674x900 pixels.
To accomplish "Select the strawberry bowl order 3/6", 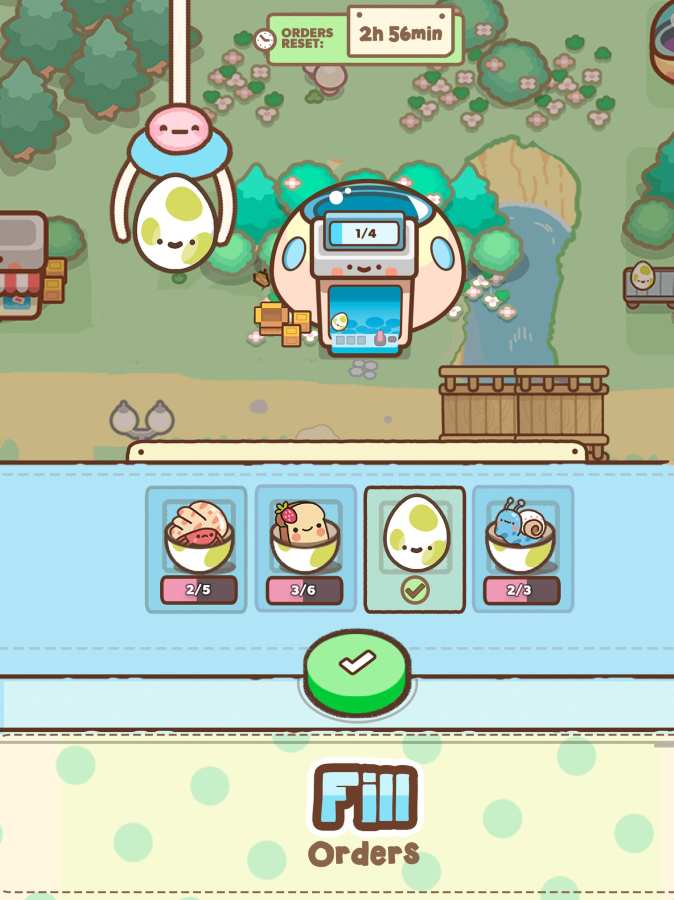I will pos(305,549).
